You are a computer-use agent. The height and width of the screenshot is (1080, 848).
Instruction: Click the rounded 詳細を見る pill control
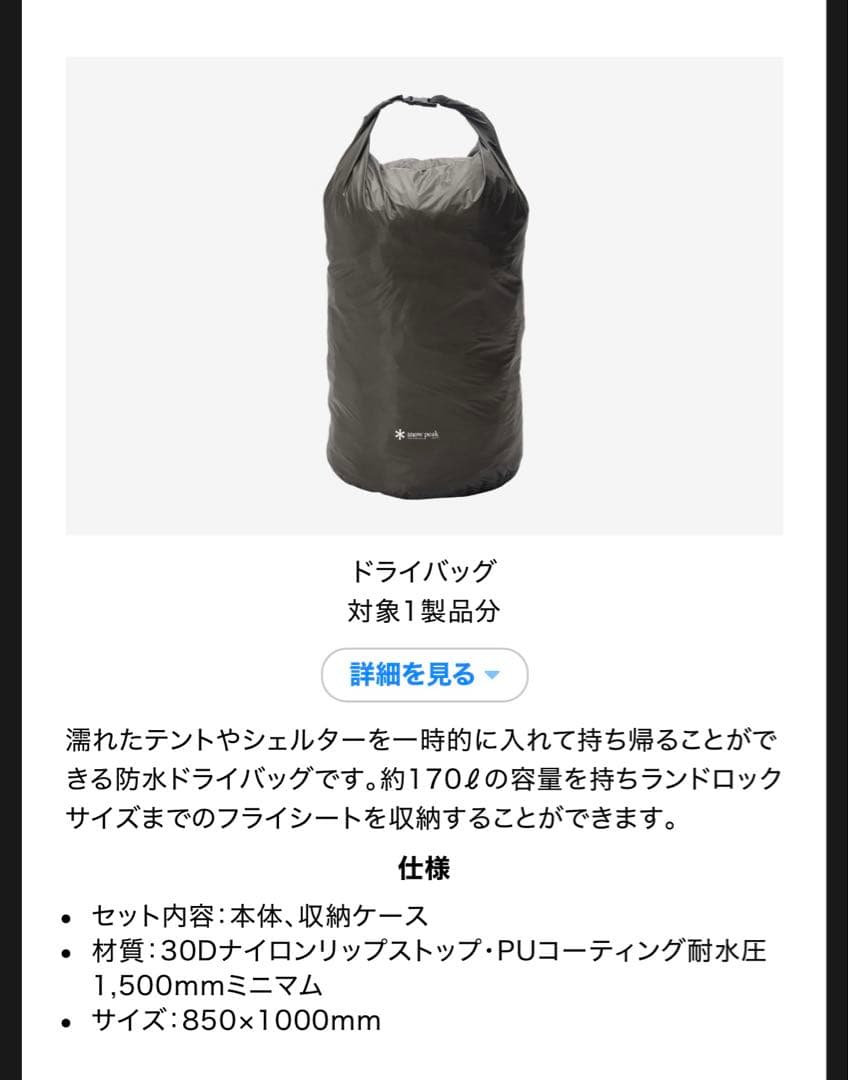pos(424,675)
